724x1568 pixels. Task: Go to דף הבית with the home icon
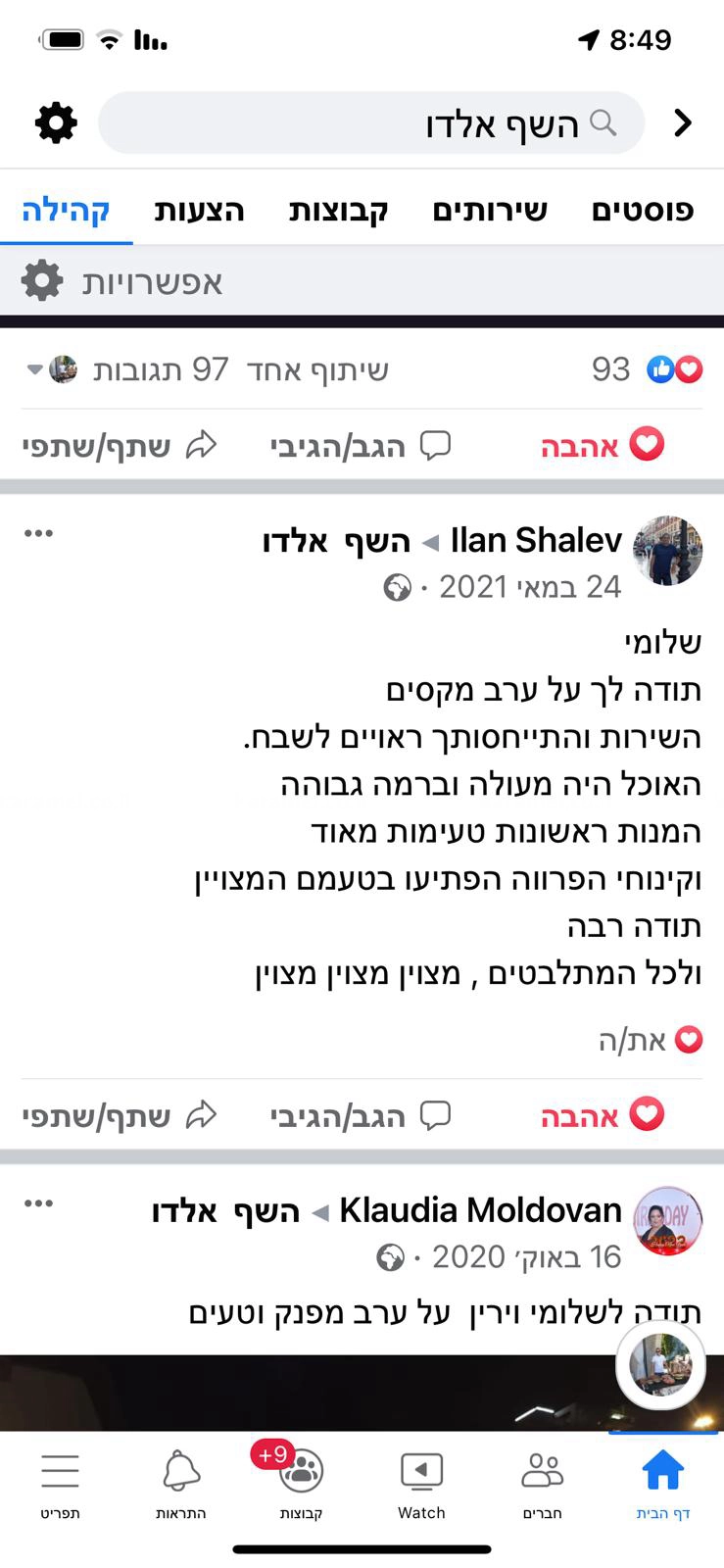coord(662,1468)
